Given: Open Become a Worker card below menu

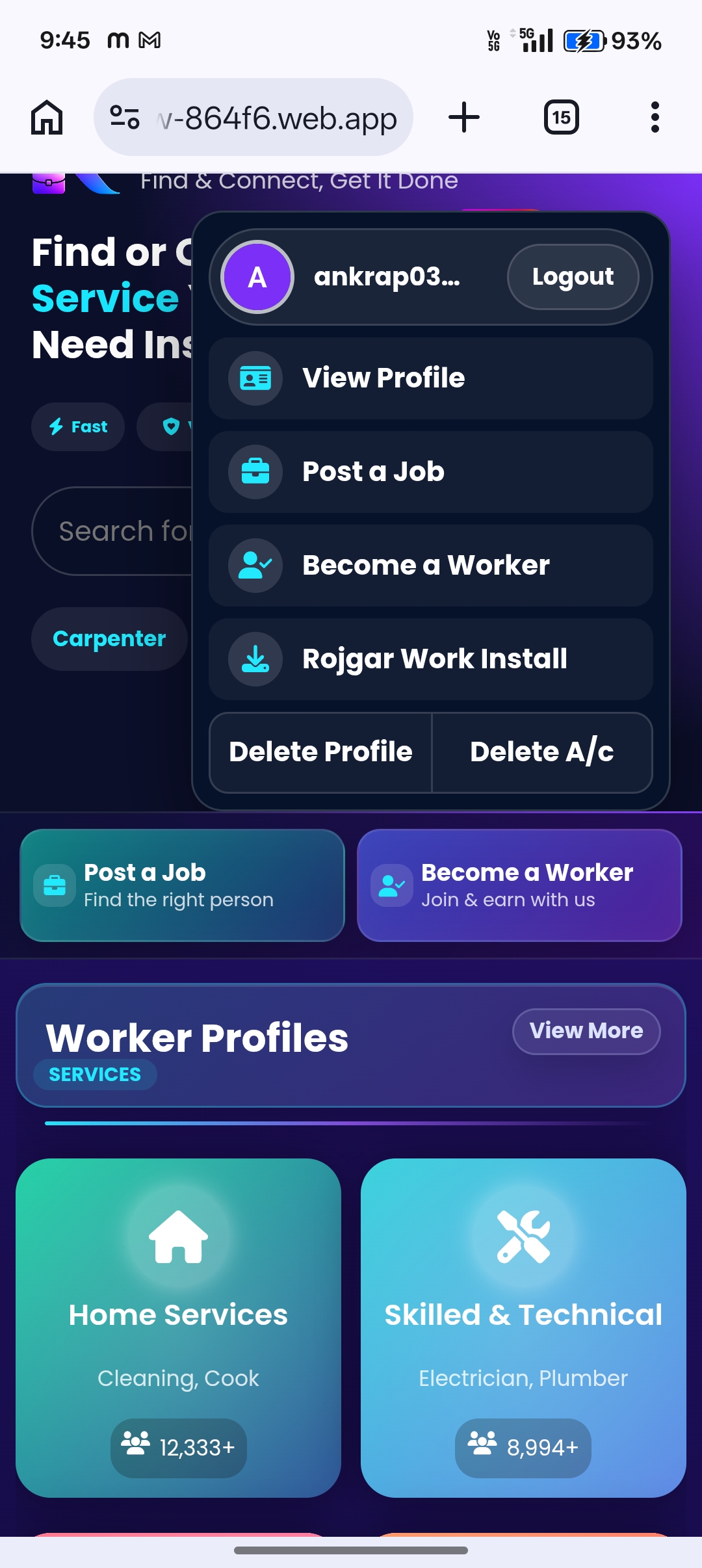Looking at the screenshot, I should click(x=519, y=885).
